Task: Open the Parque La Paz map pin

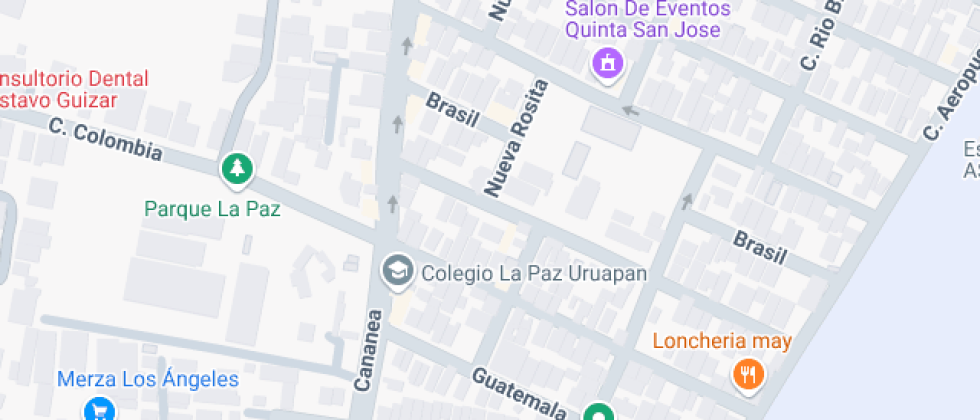Action: 237,170
